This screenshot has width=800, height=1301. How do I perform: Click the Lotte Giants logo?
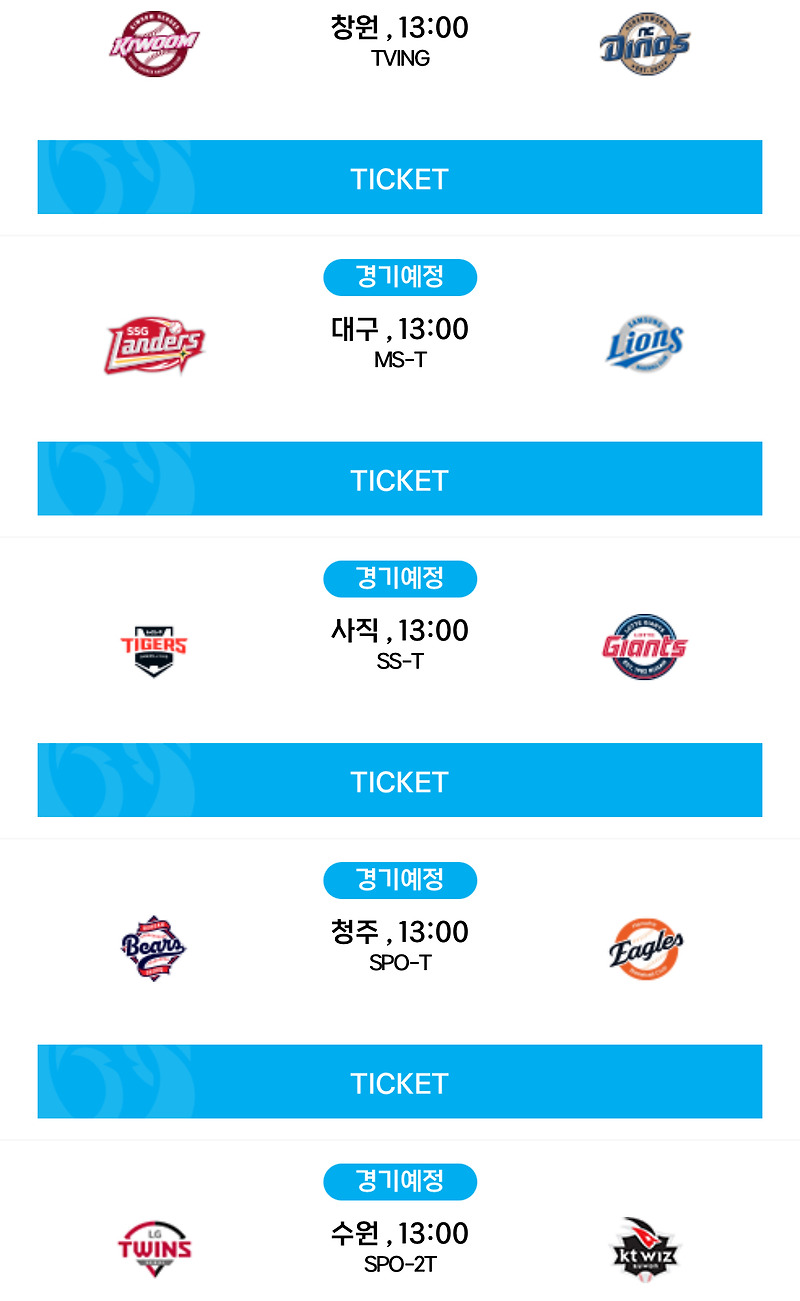[644, 646]
